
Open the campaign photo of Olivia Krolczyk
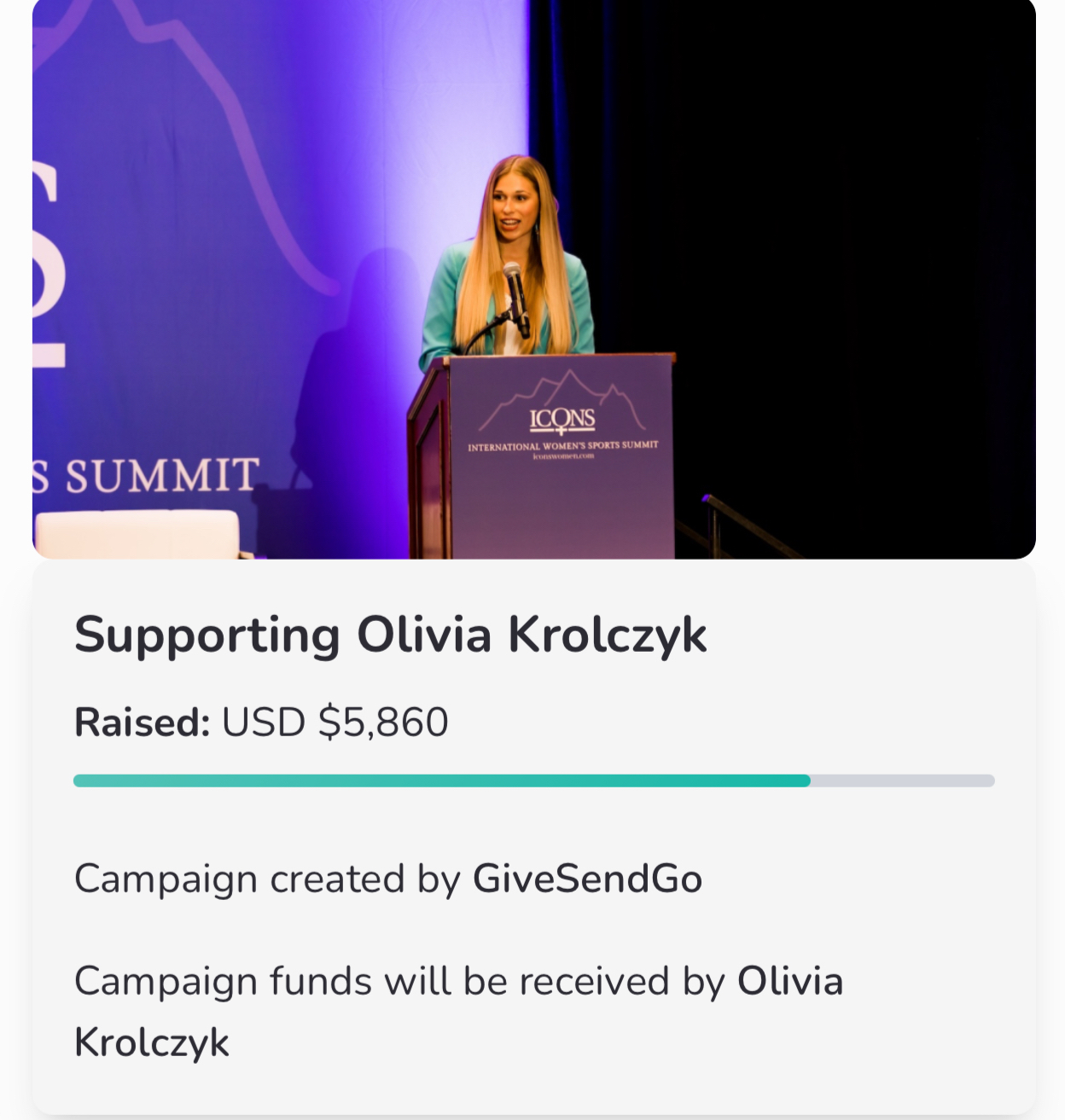(x=533, y=279)
